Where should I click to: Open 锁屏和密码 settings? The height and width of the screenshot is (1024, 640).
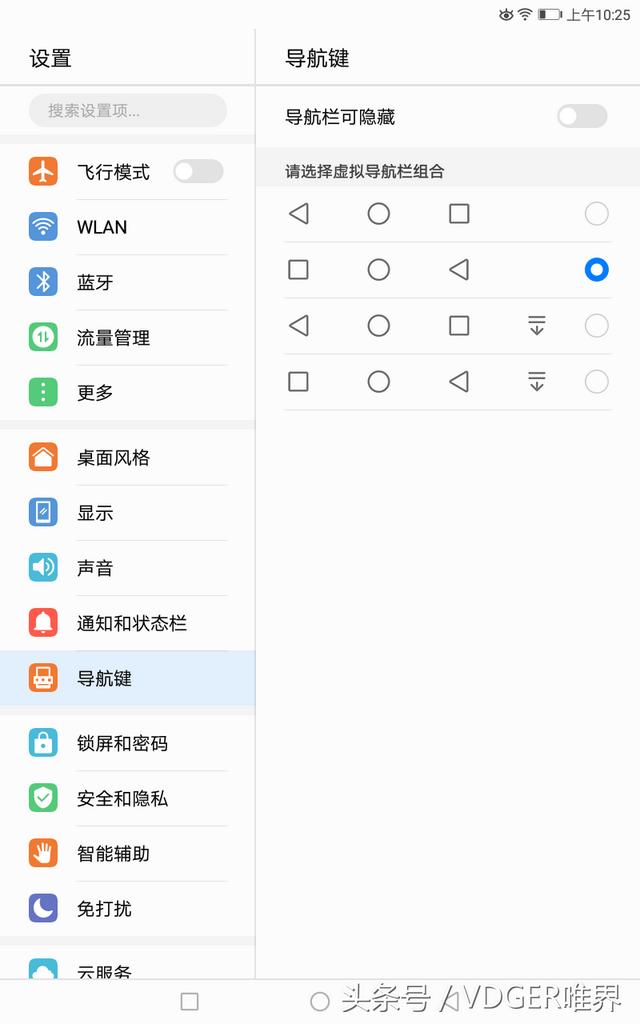pos(127,743)
